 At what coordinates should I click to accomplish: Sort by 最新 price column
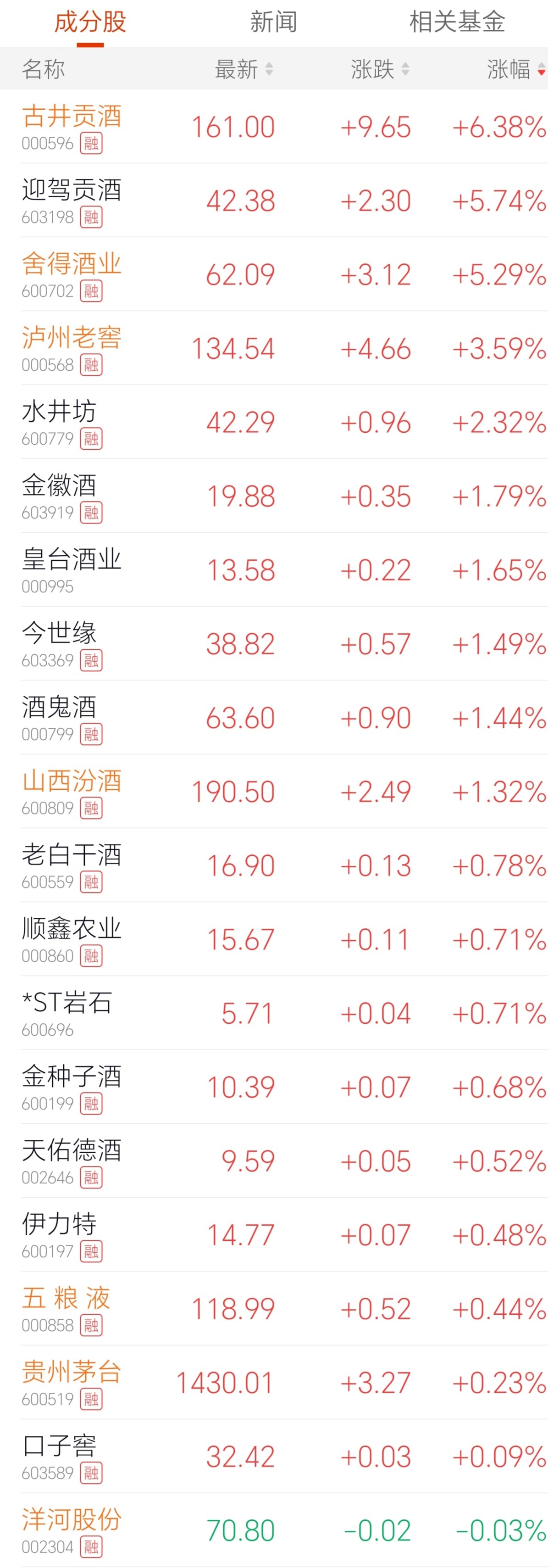coord(244,69)
